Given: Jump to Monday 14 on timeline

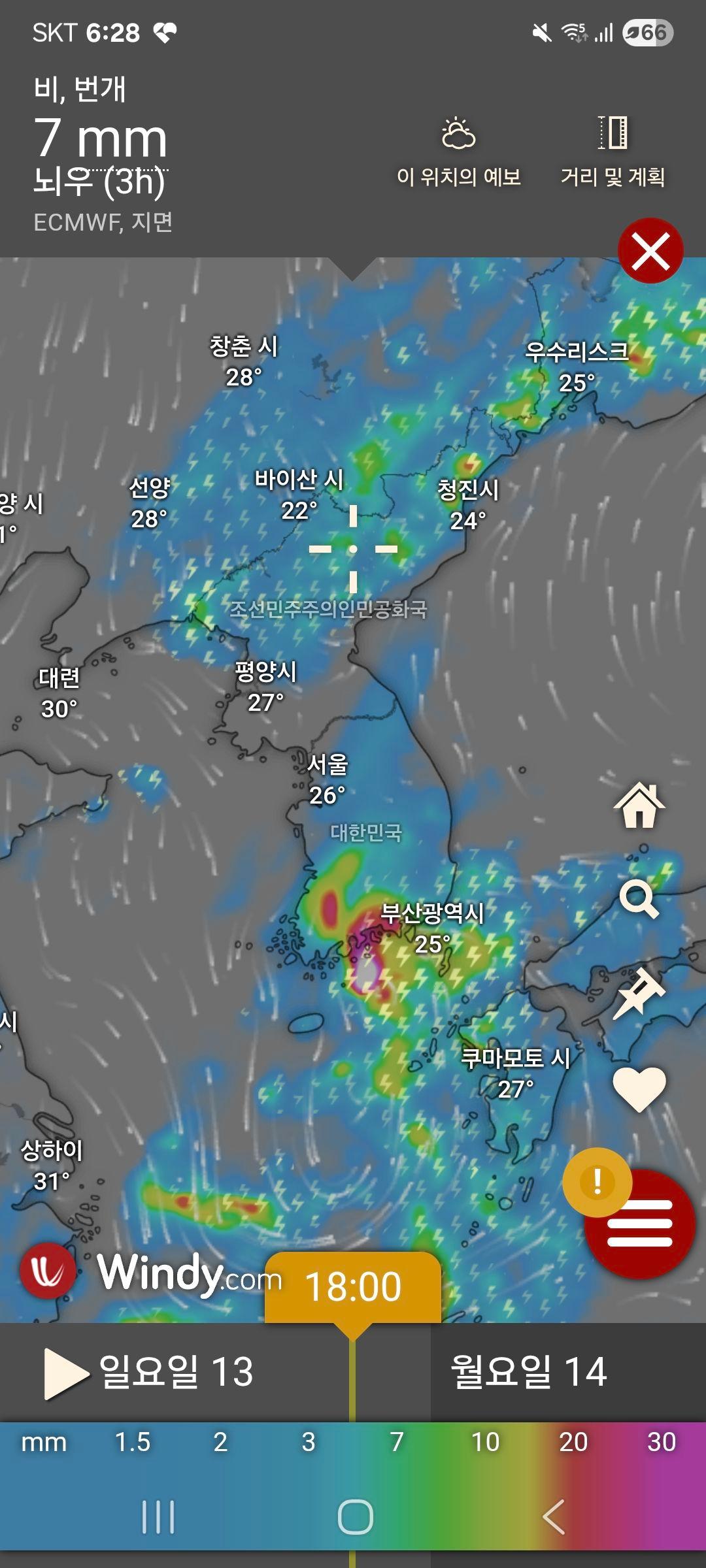Looking at the screenshot, I should (x=528, y=1372).
